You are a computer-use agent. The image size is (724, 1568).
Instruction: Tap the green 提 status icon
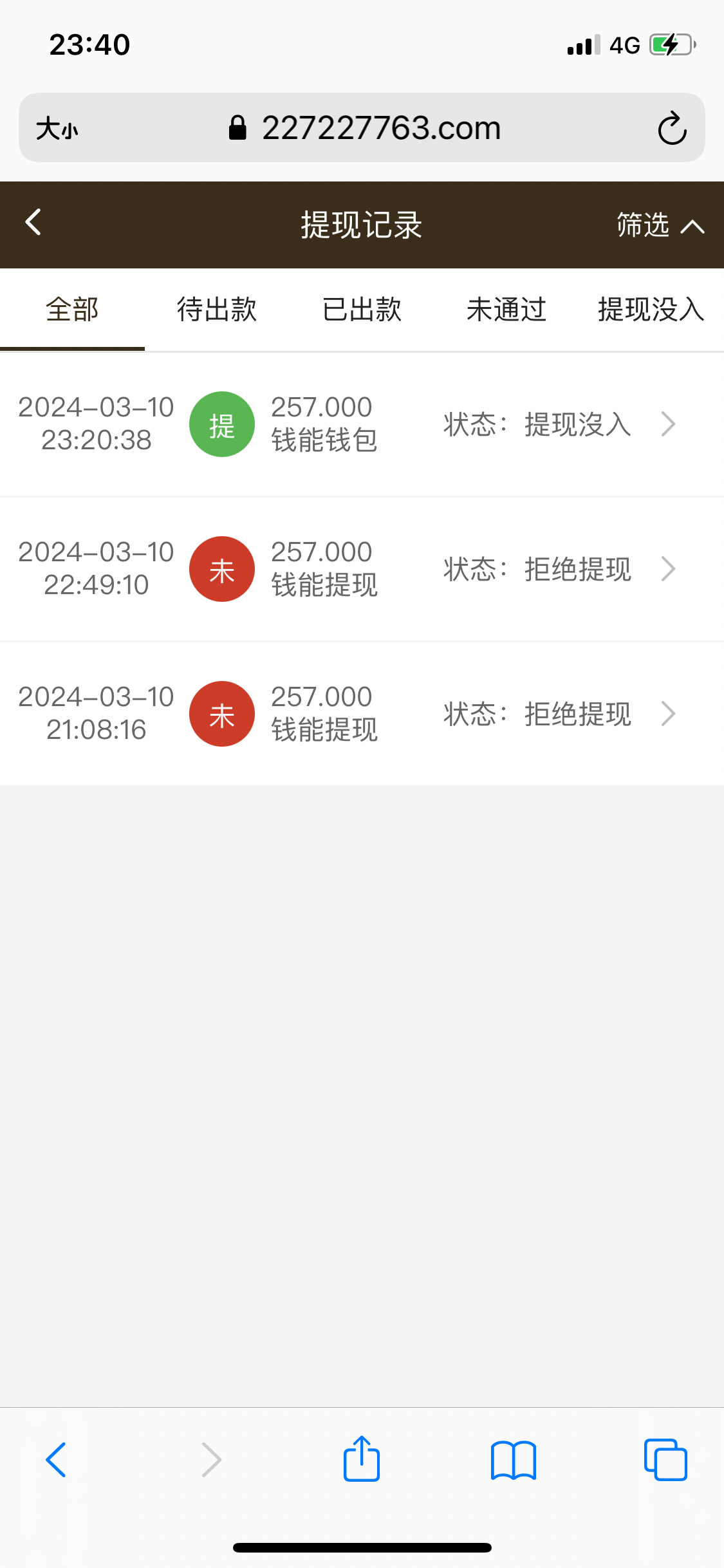(221, 424)
